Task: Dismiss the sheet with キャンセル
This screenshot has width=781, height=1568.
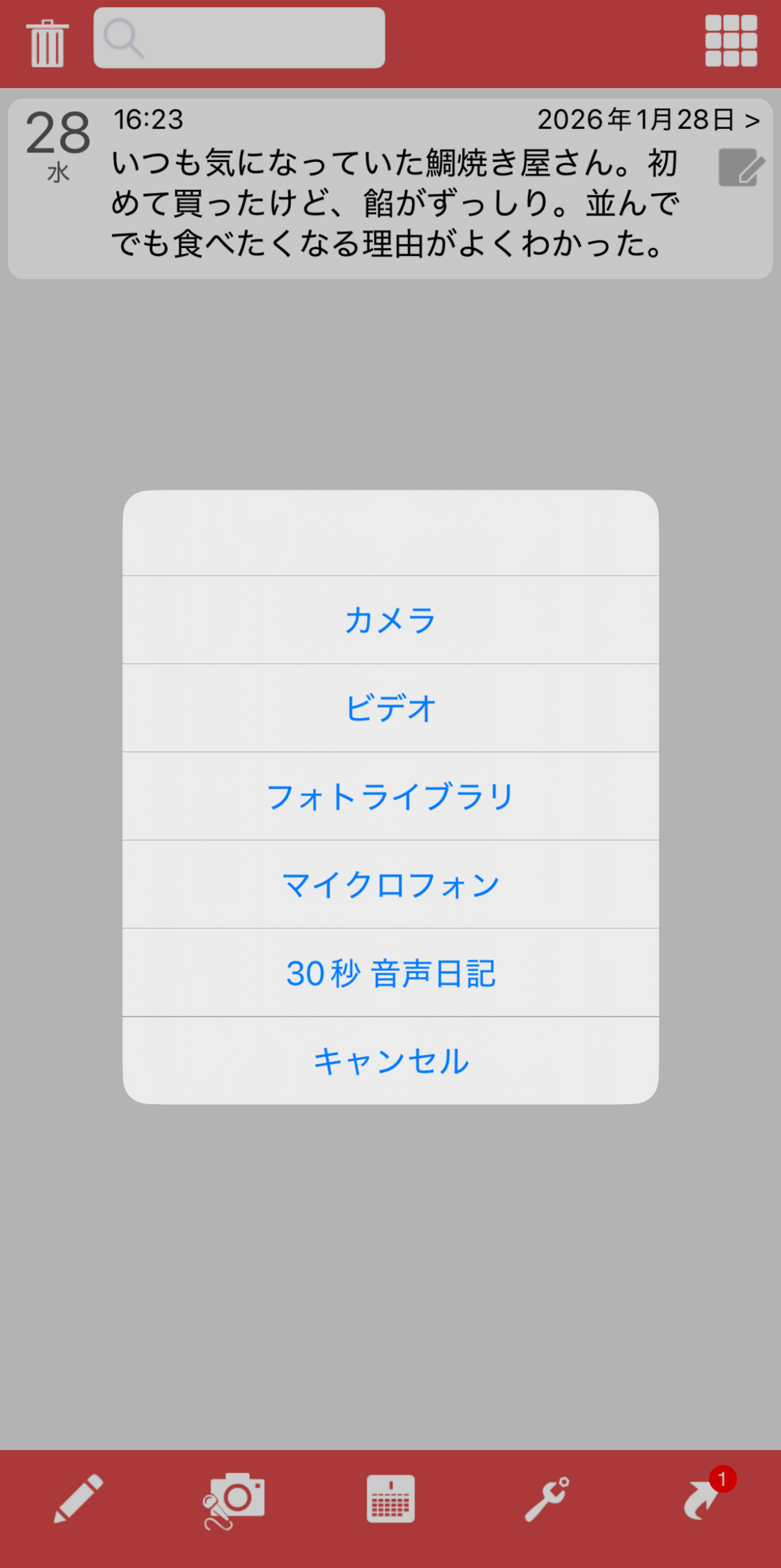Action: point(390,1062)
